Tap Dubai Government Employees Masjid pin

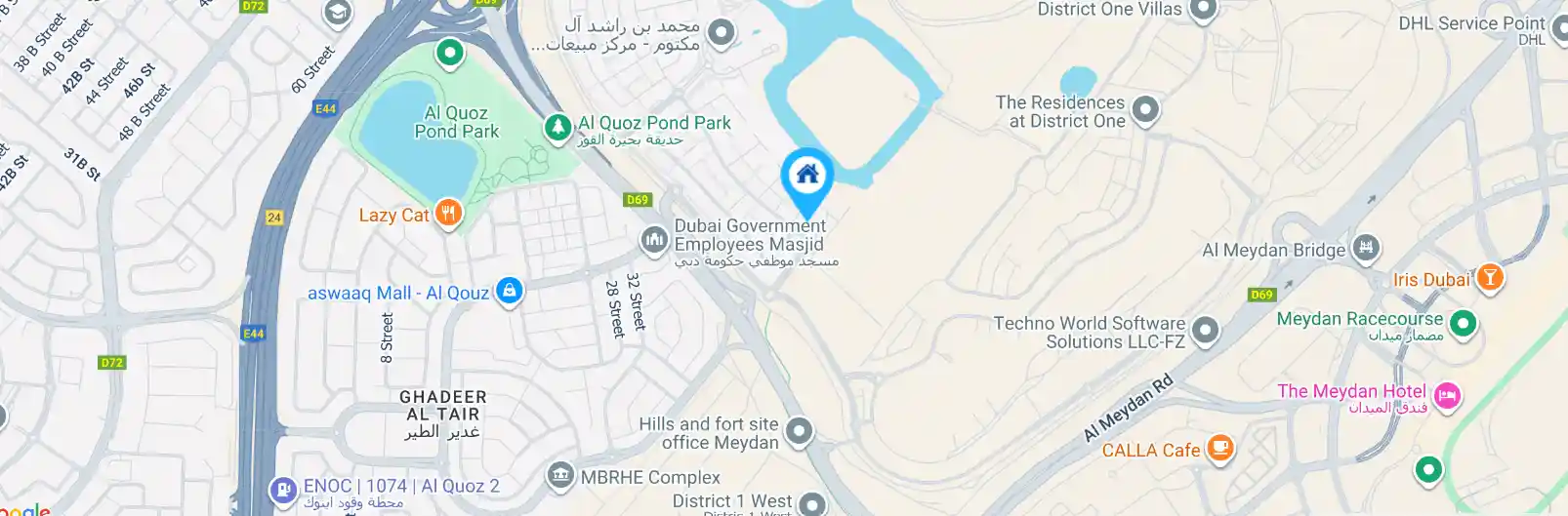click(653, 239)
